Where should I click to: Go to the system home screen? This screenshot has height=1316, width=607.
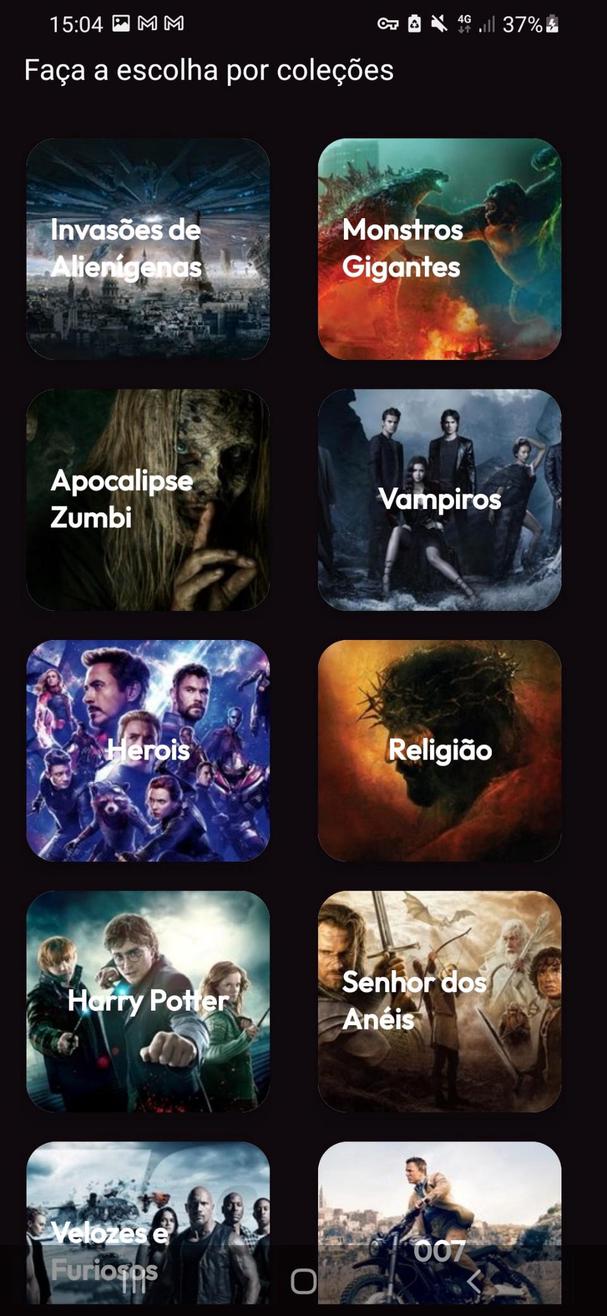tap(303, 1282)
